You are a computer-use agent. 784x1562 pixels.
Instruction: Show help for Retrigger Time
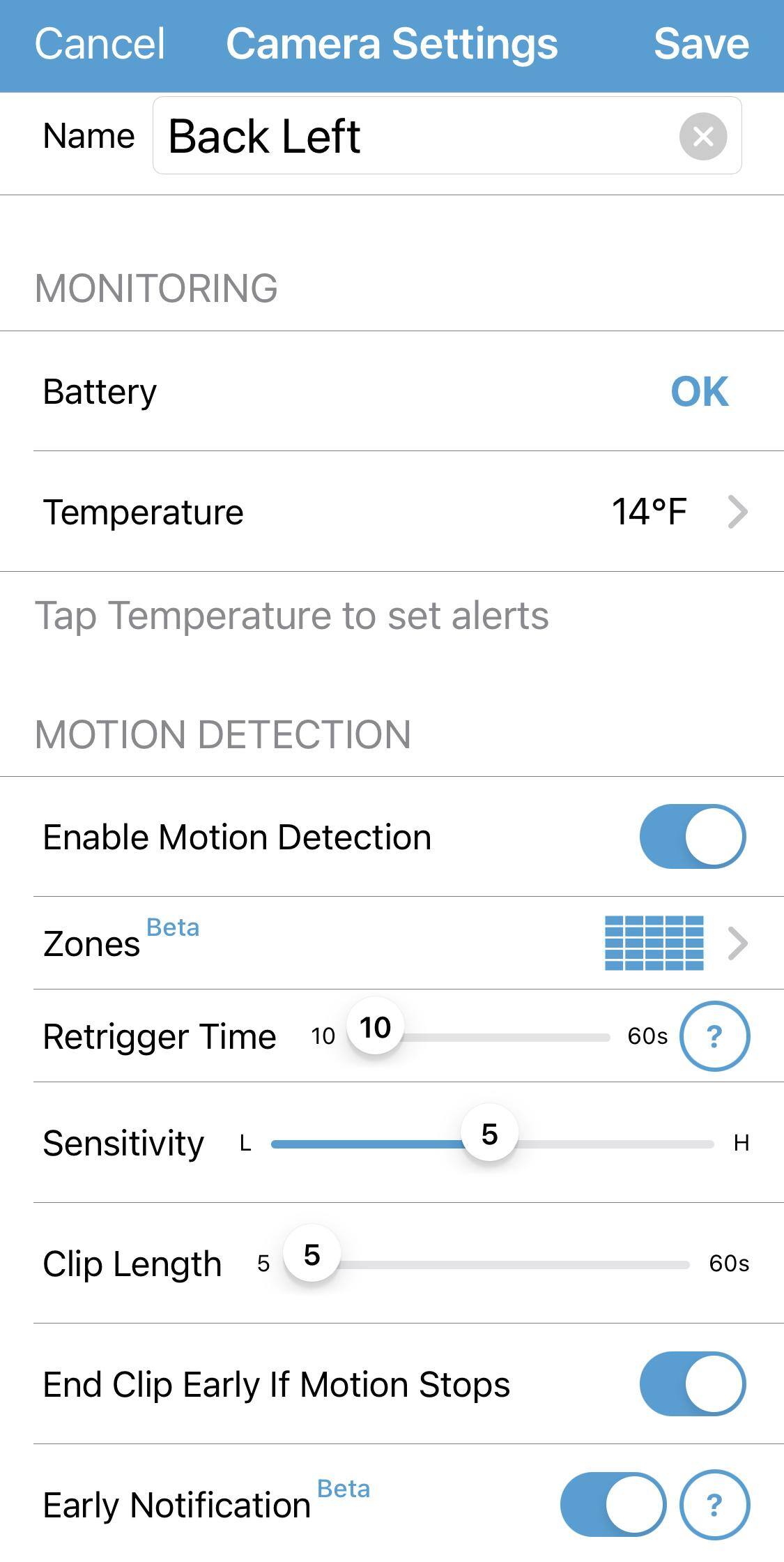point(714,1036)
